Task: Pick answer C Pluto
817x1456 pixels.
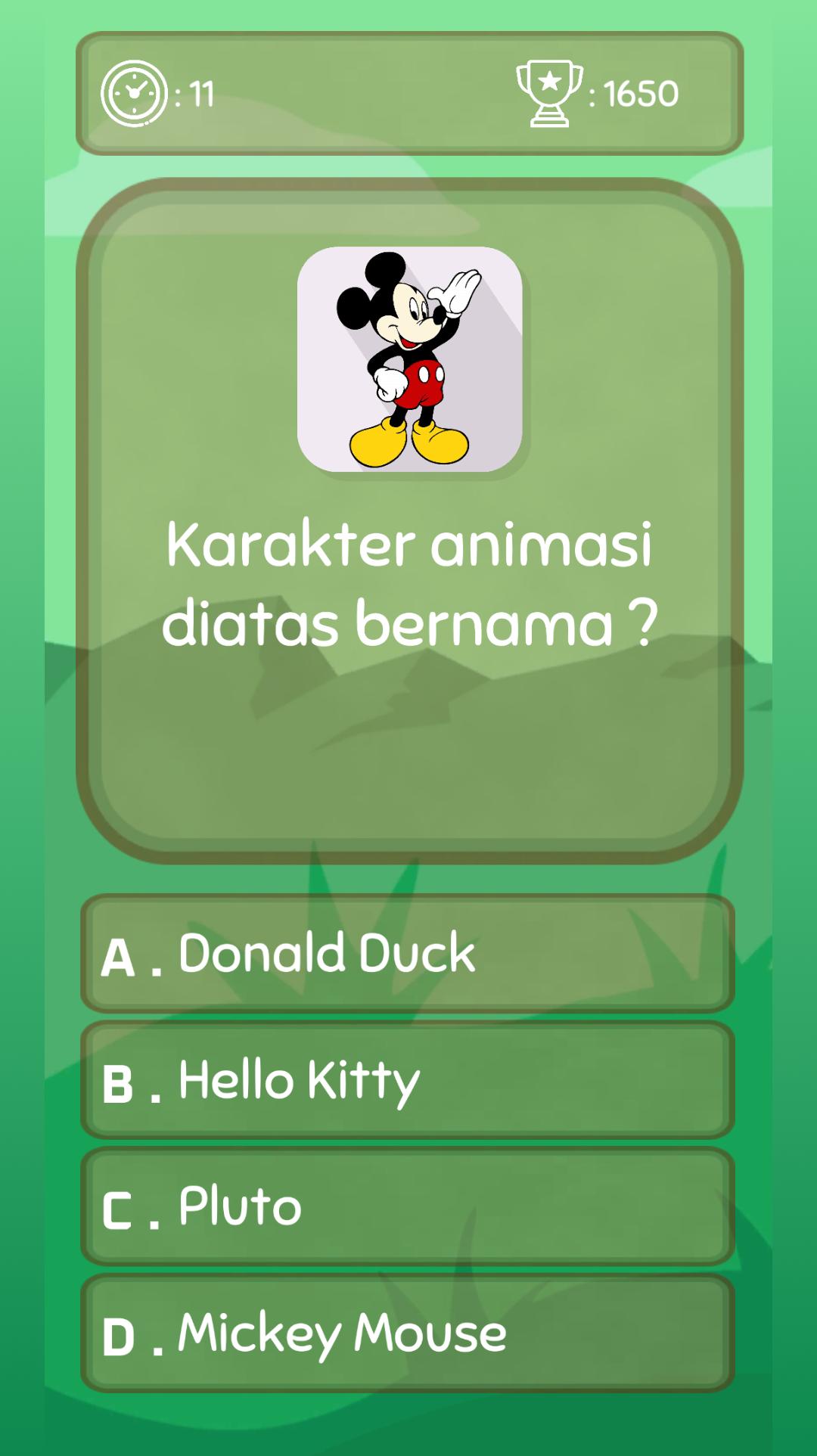Action: [x=408, y=1206]
